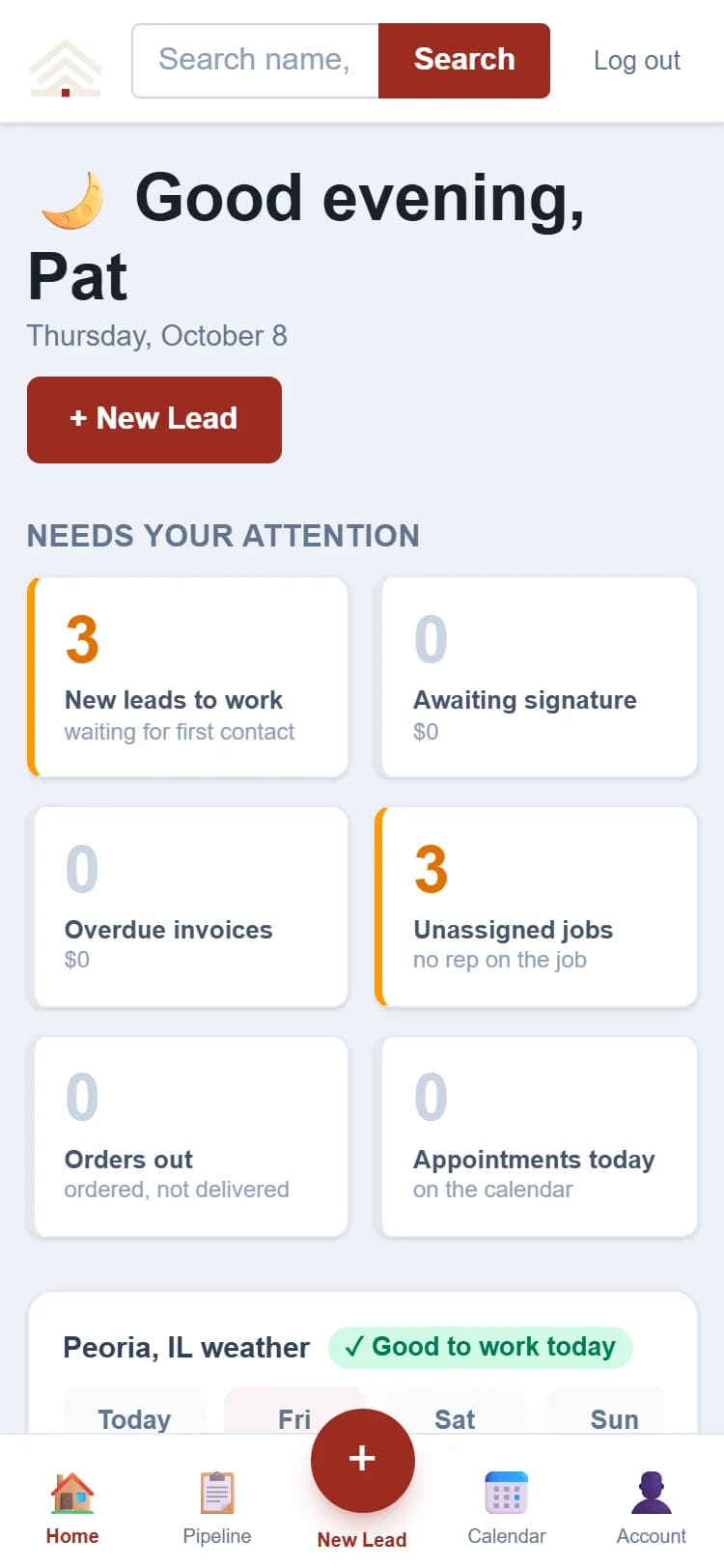Tap the + New Lead button under the date
Image resolution: width=724 pixels, height=1568 pixels.
coord(154,420)
